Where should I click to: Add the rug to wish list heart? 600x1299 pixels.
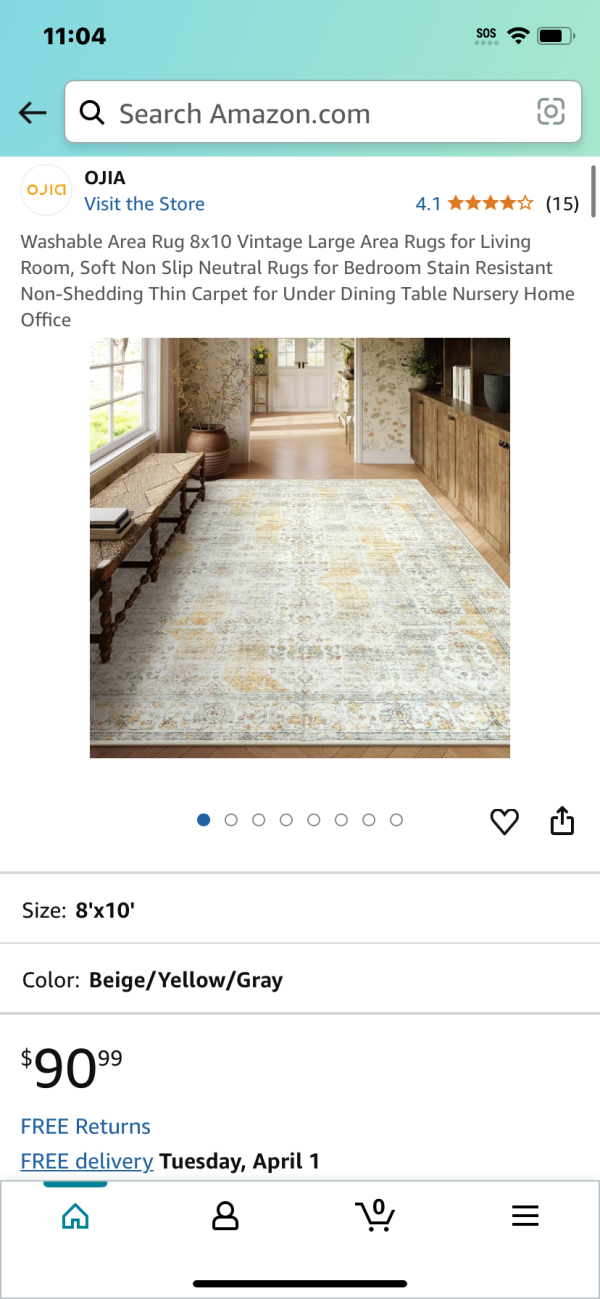point(504,821)
